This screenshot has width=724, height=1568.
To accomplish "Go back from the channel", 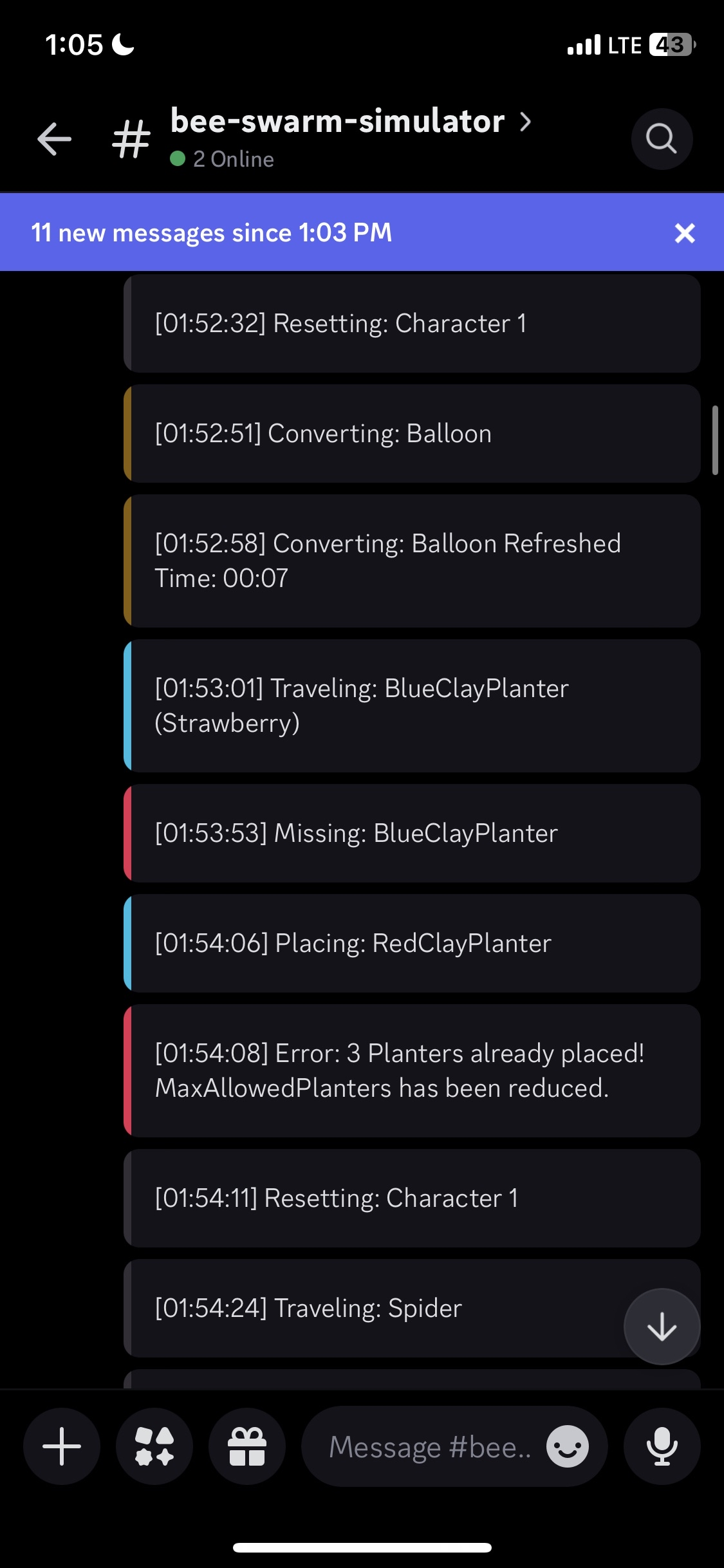I will pyautogui.click(x=55, y=139).
